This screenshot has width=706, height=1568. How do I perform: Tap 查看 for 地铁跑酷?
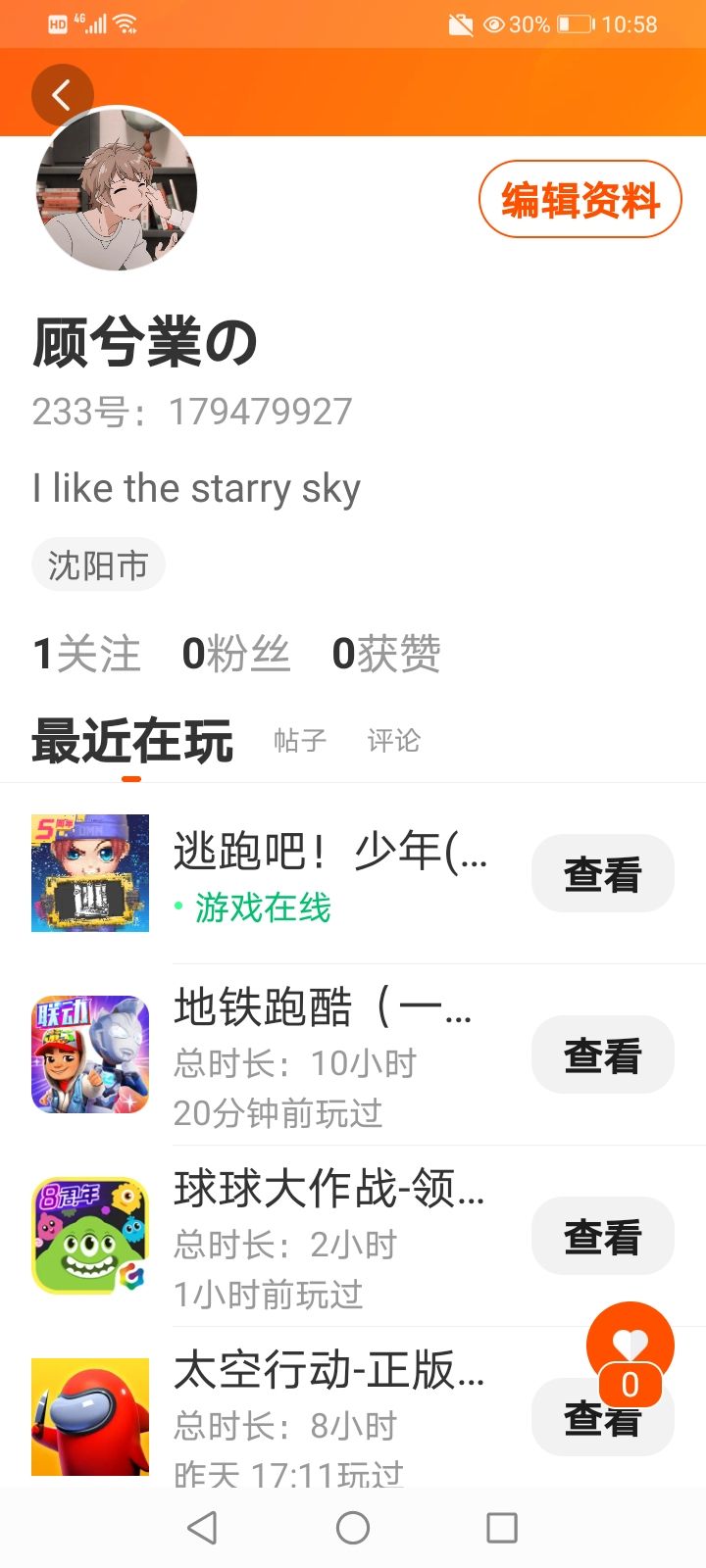coord(602,1054)
